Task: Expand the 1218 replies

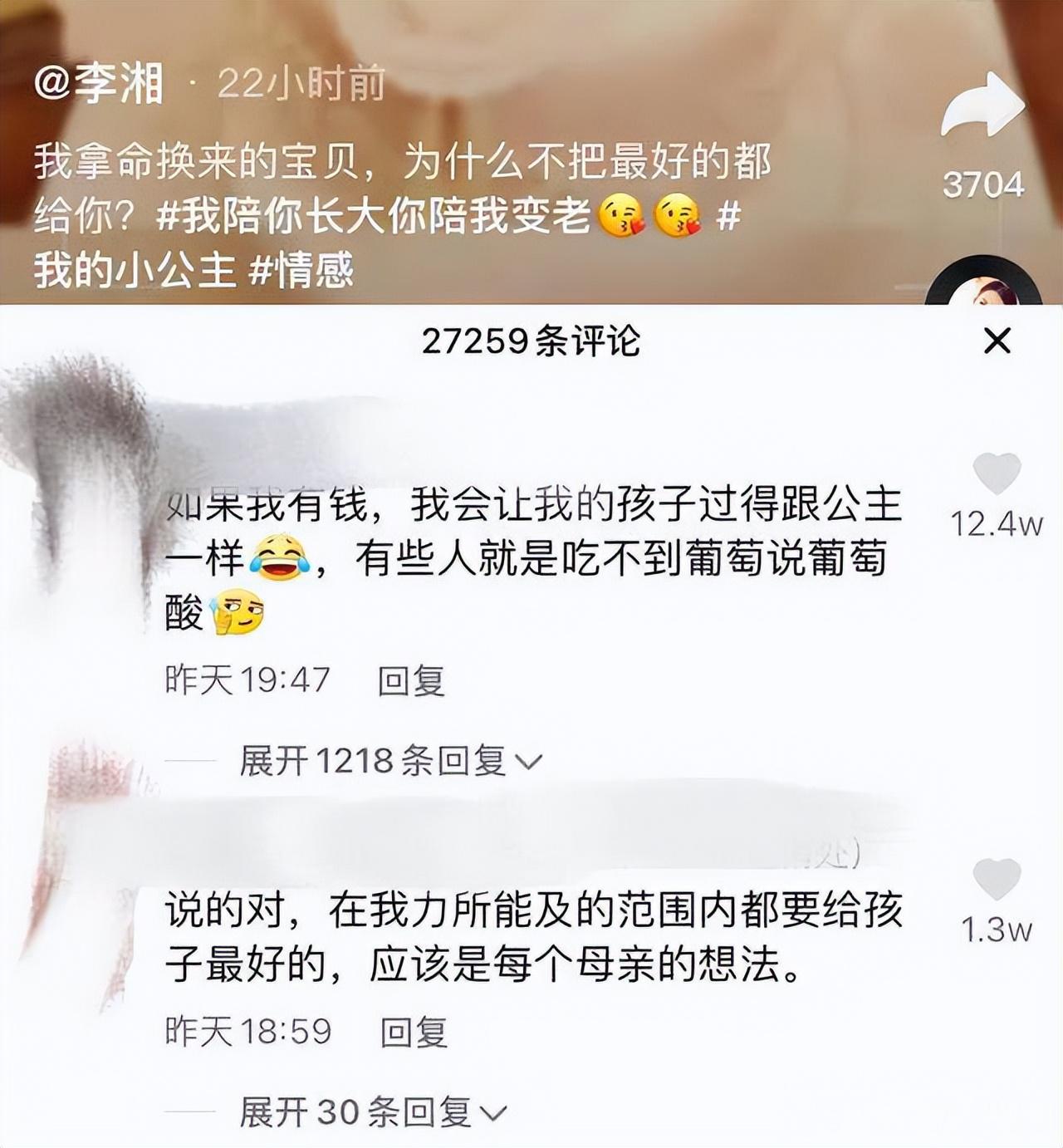Action: tap(390, 760)
